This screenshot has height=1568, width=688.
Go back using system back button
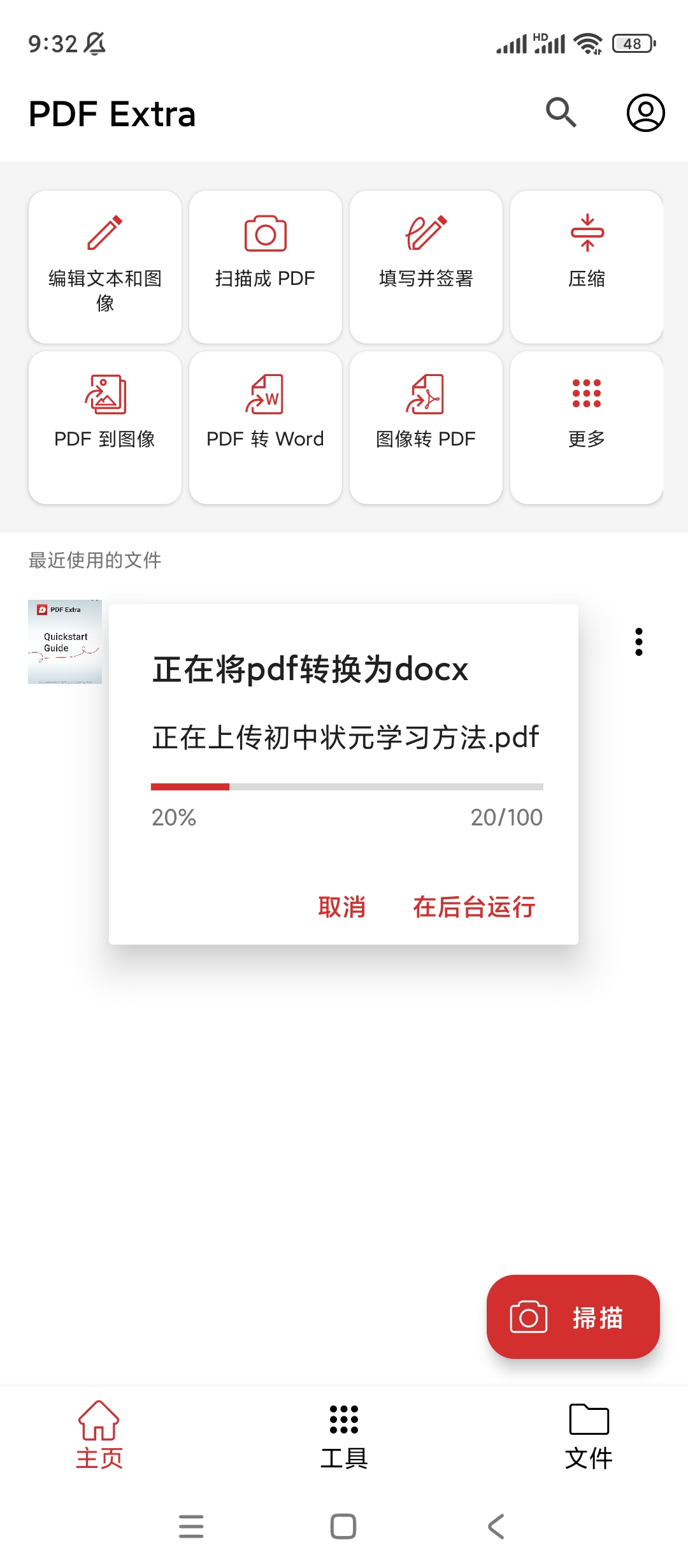click(x=496, y=1527)
